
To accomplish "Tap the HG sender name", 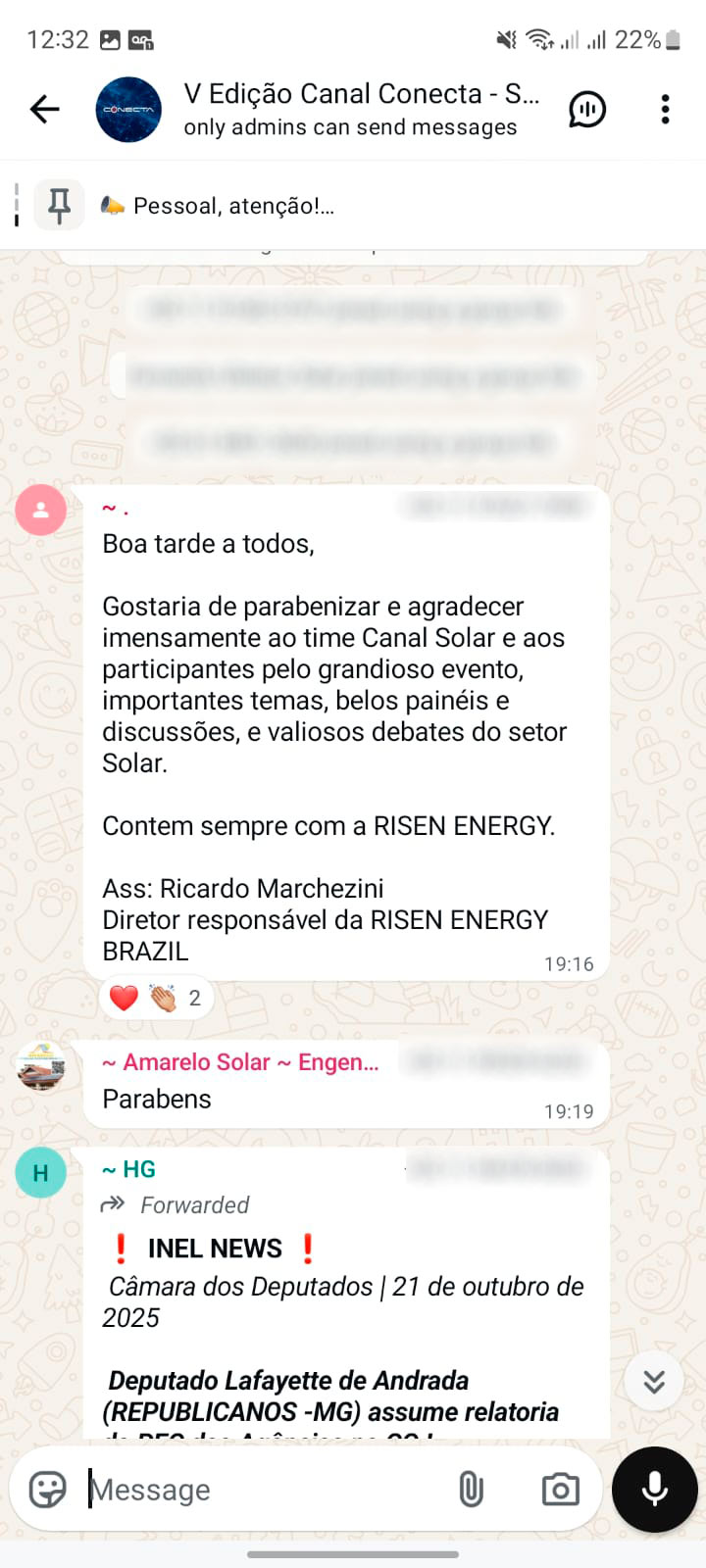I will (129, 1169).
